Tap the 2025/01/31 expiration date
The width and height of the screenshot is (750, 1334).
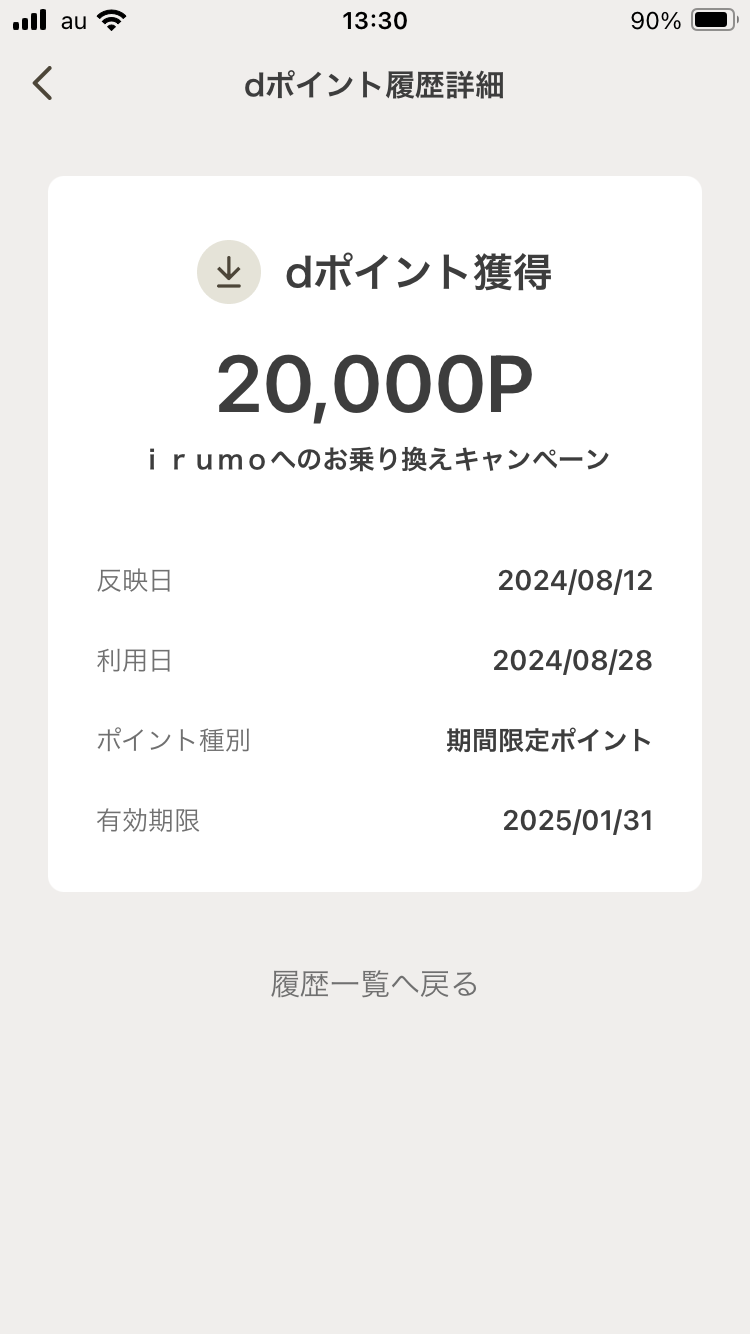(578, 820)
